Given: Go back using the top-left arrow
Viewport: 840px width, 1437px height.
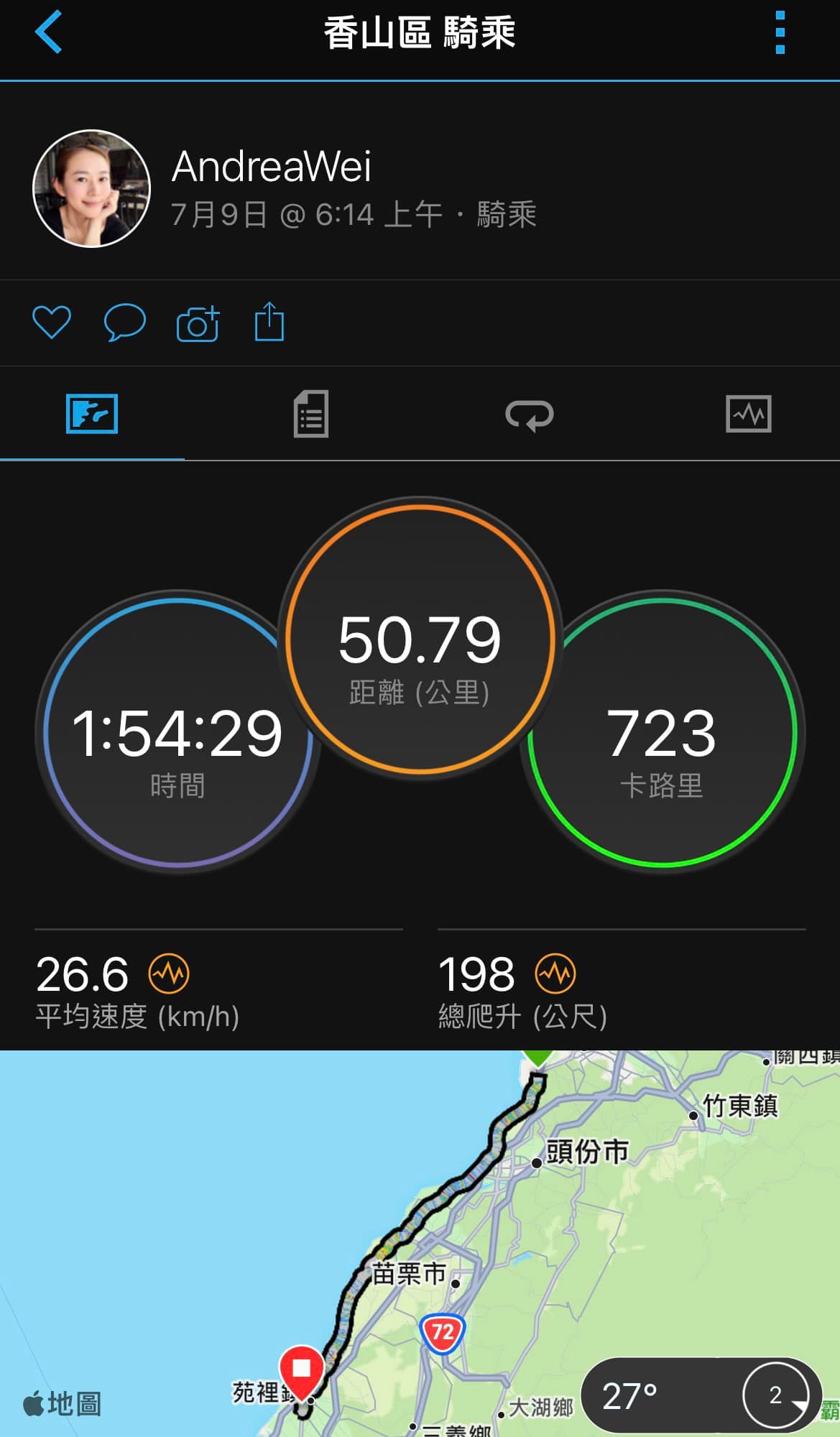Looking at the screenshot, I should [48, 32].
